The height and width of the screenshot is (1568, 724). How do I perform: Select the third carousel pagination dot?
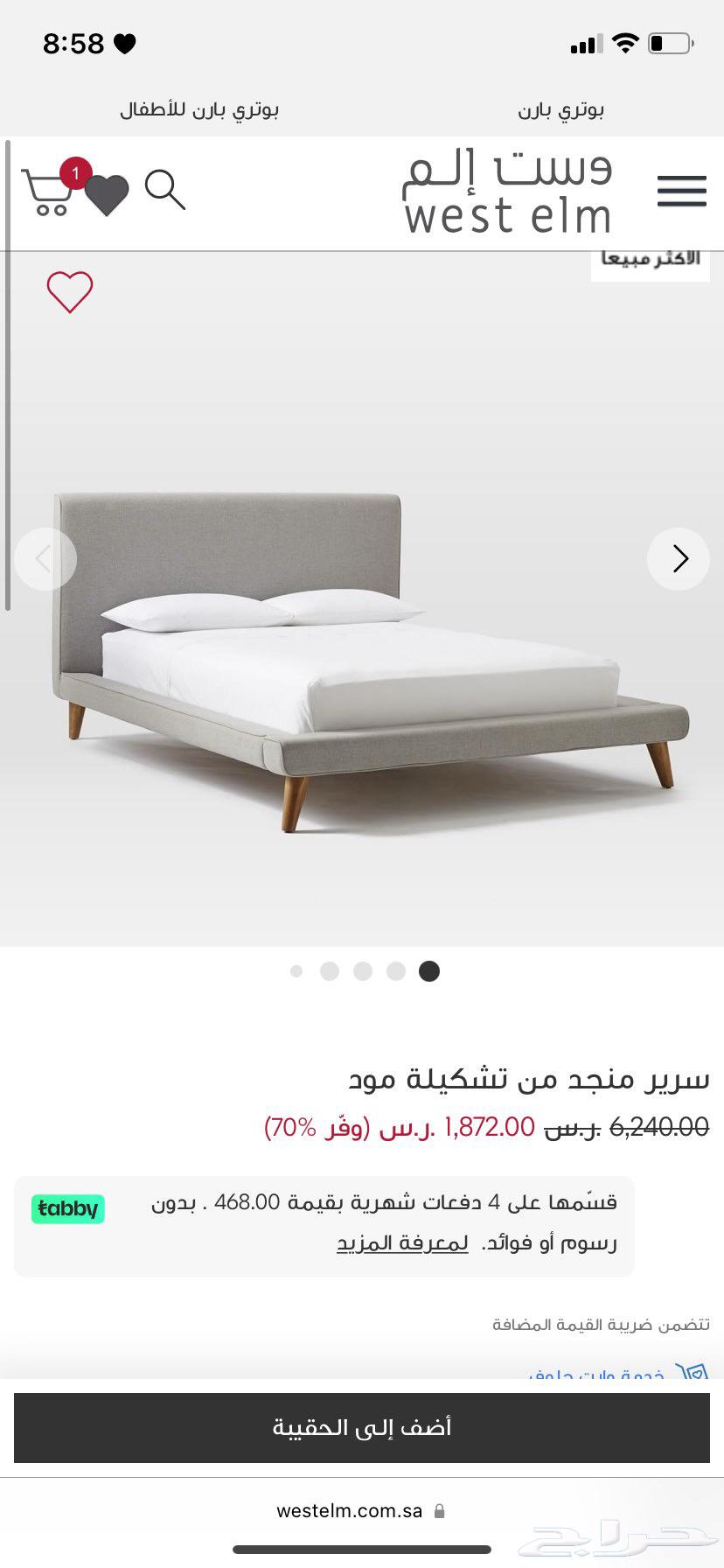(363, 971)
